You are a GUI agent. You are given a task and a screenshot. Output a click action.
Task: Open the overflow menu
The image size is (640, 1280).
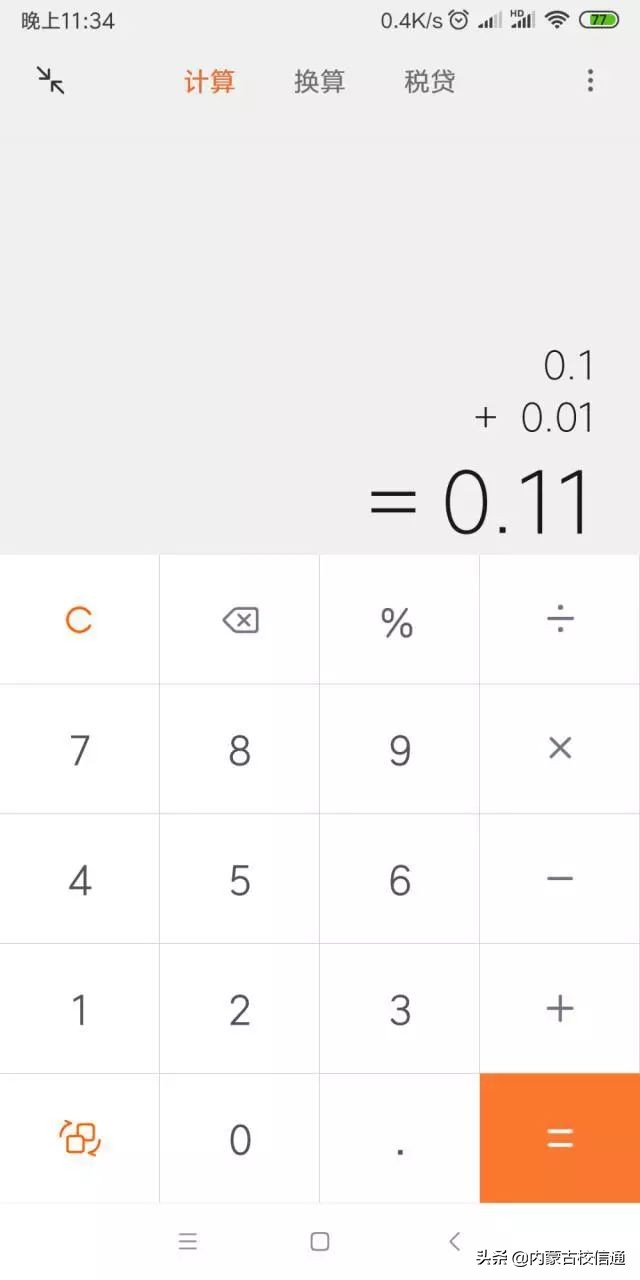pyautogui.click(x=590, y=80)
